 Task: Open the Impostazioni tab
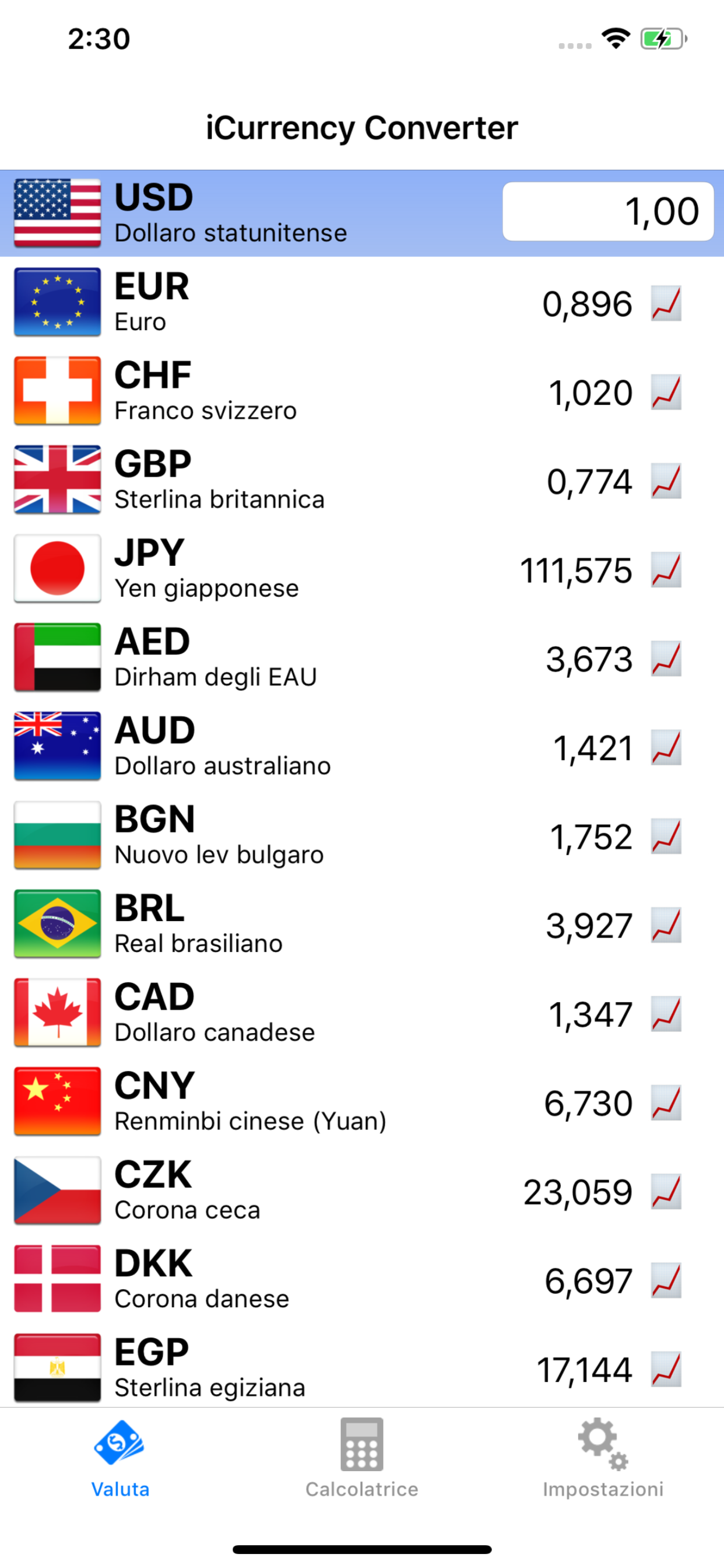[603, 1458]
